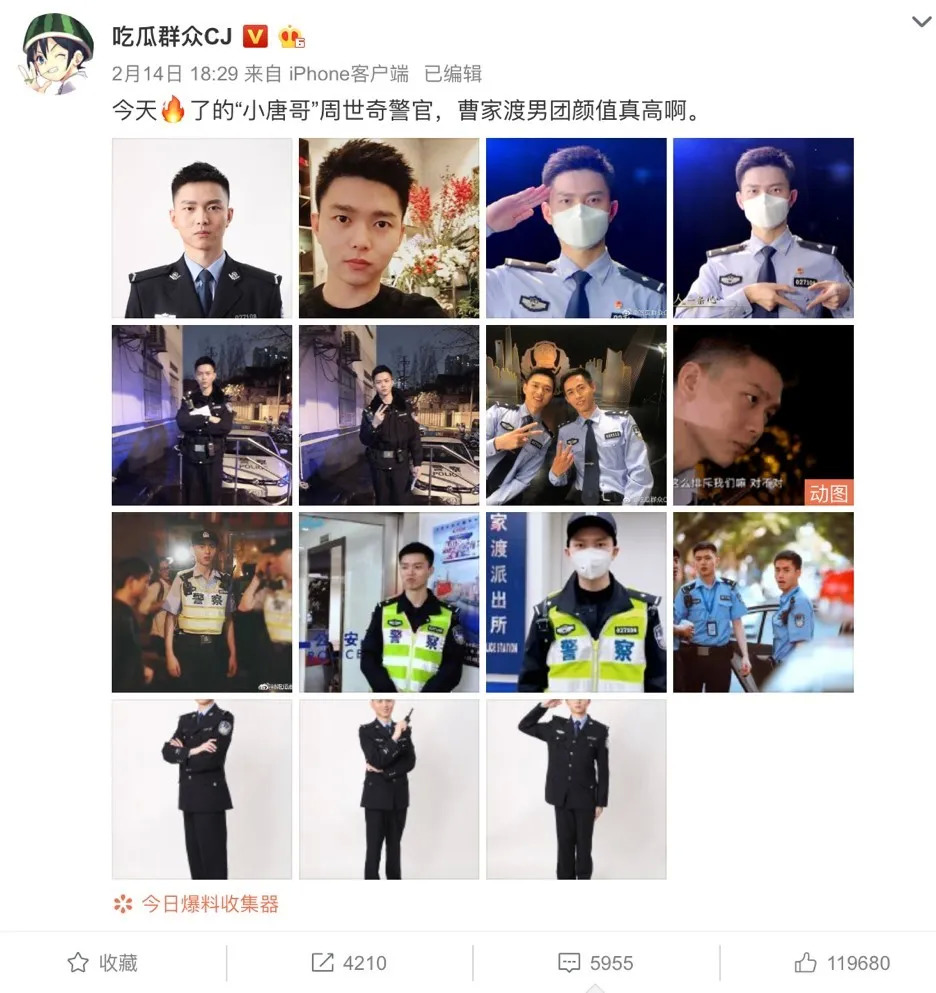This screenshot has width=936, height=993.
Task: Open the masked officer heart-gesture photo
Action: coord(763,228)
